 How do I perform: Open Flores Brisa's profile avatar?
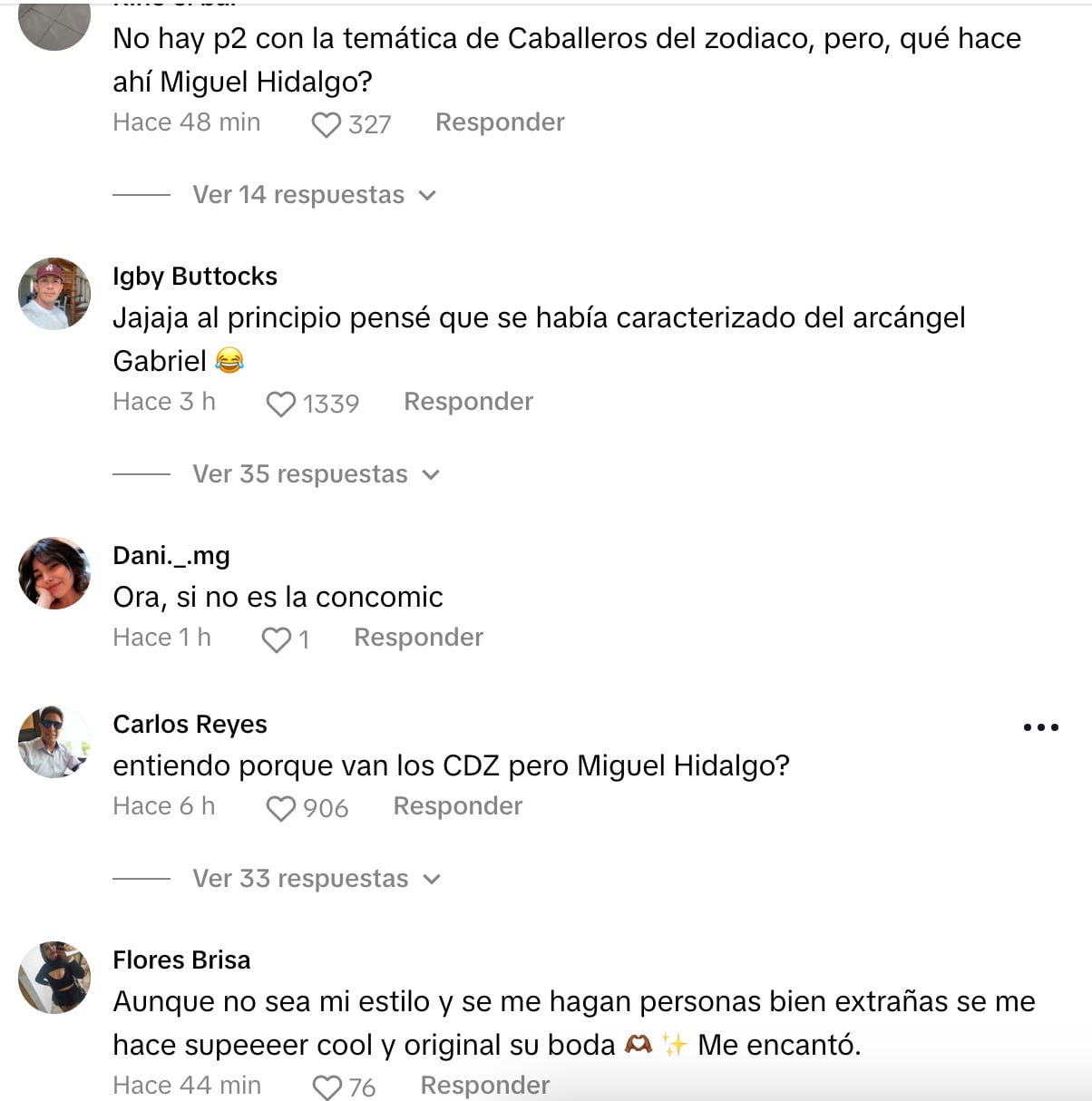click(54, 977)
